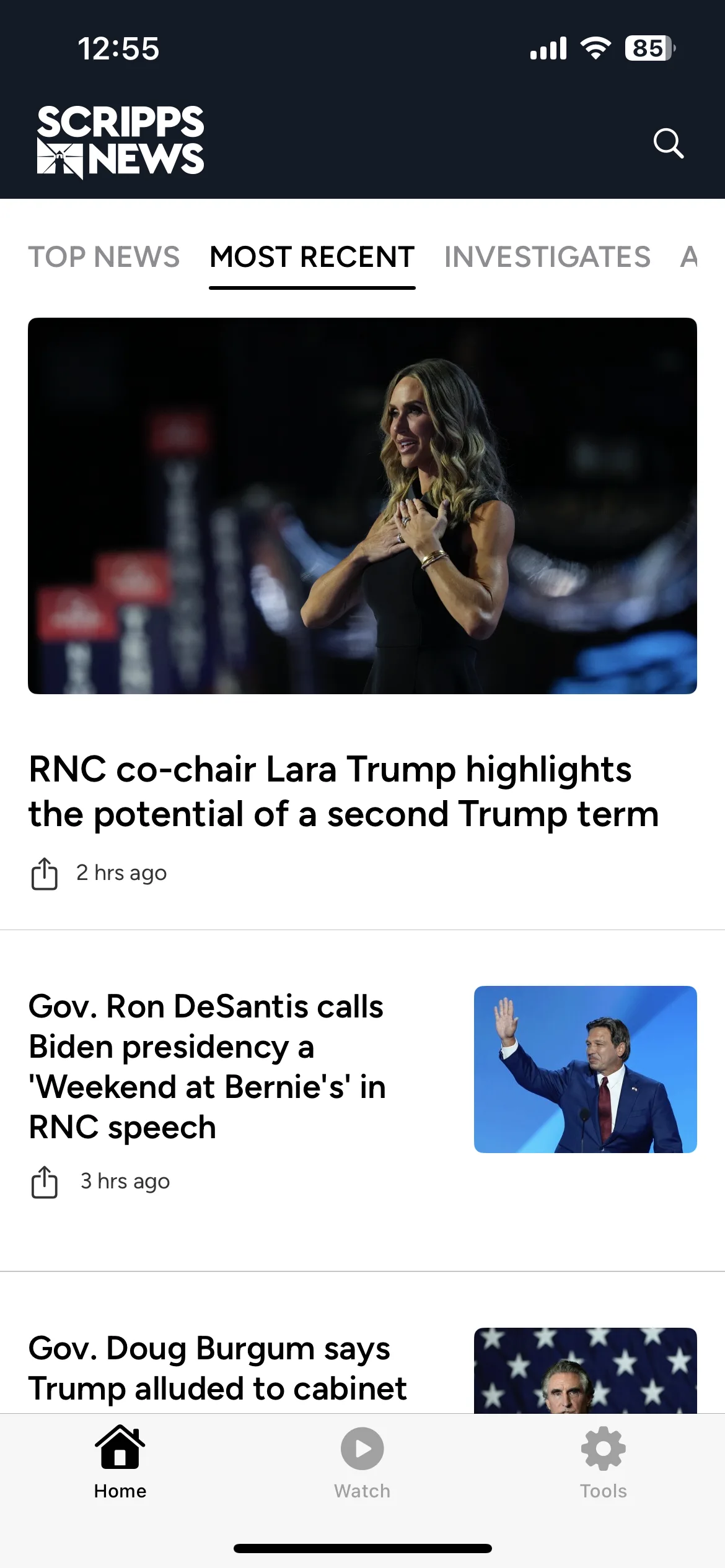Viewport: 725px width, 1568px height.
Task: Open the Lara Trump RNC co-chair story
Action: point(344,791)
